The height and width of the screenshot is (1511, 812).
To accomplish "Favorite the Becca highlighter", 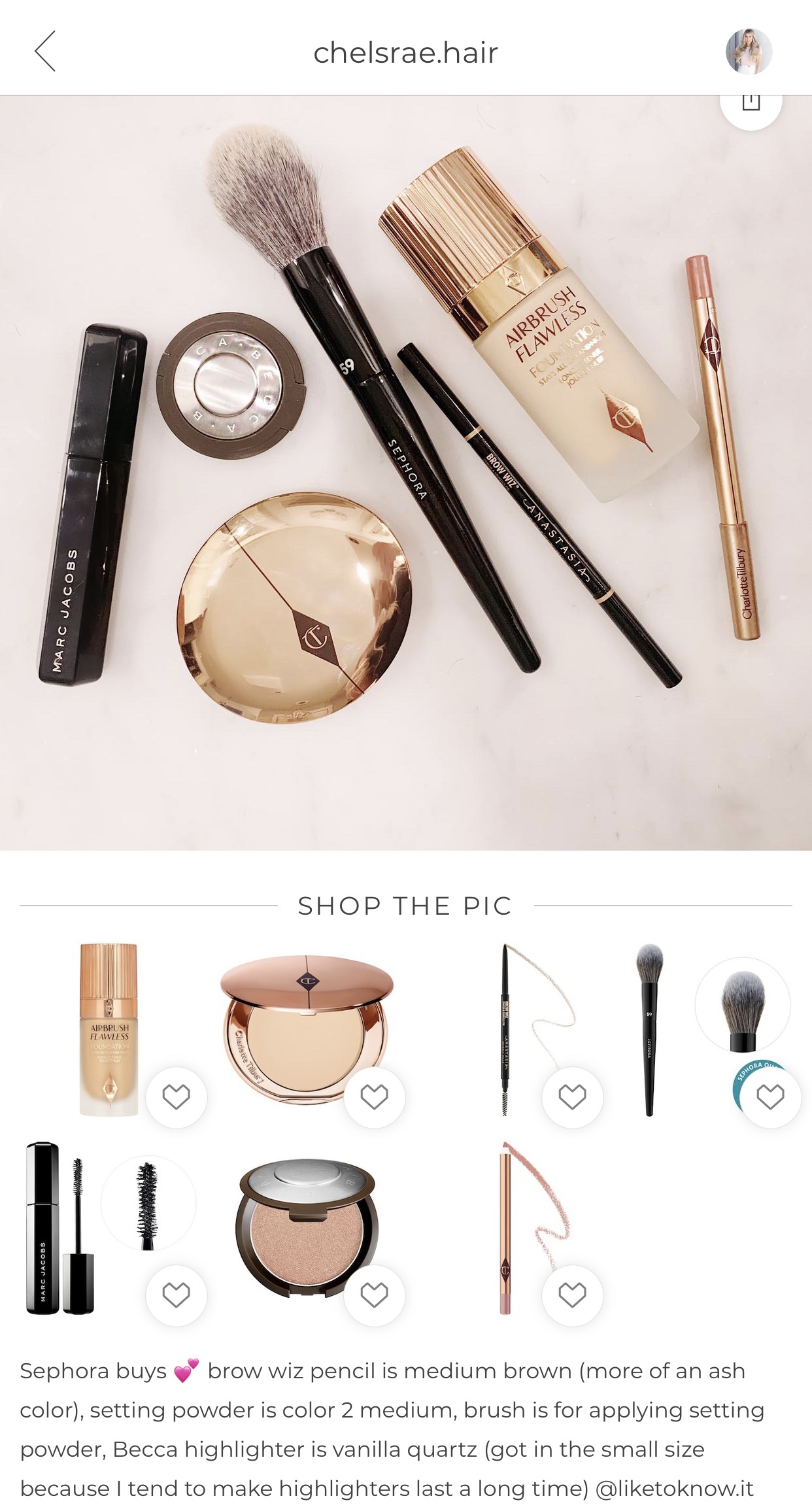I will coord(374,1295).
